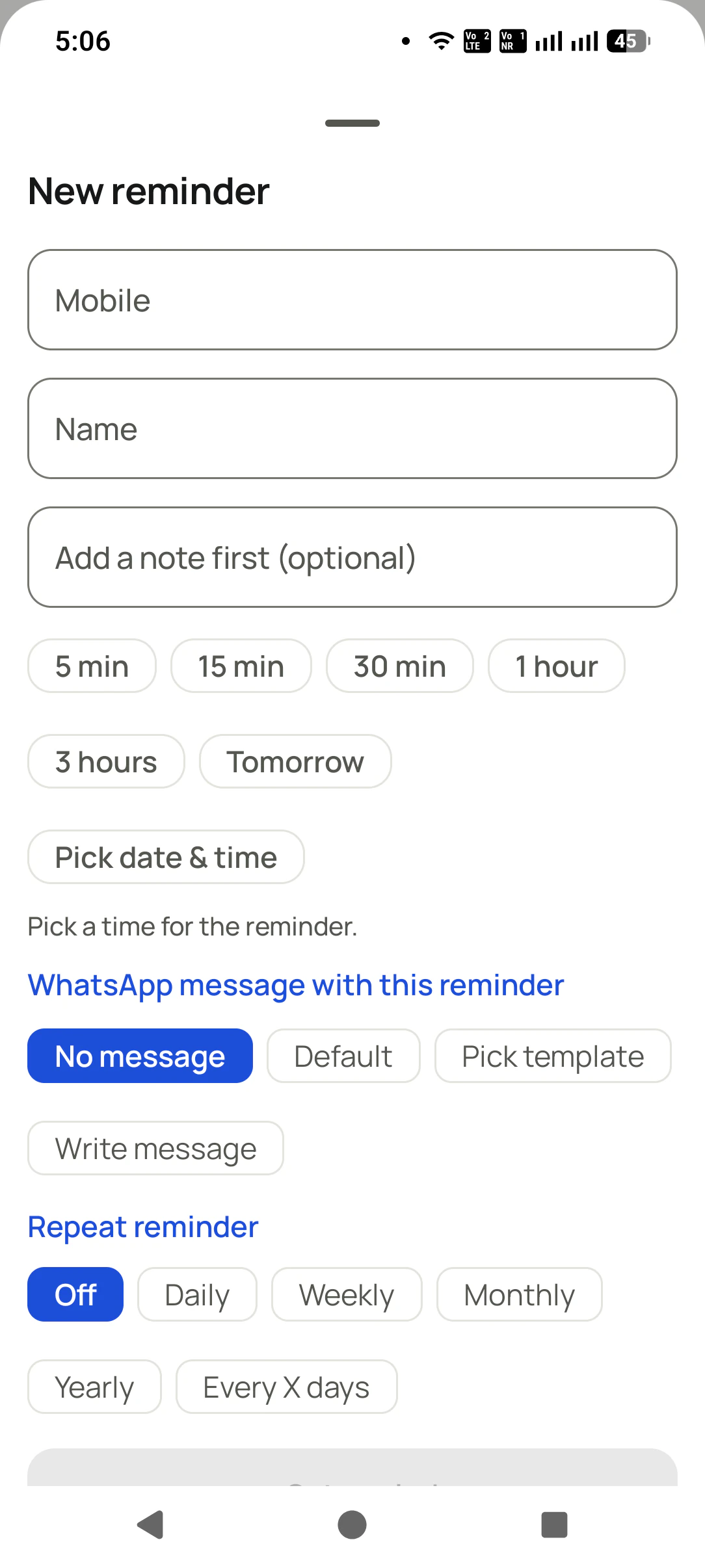The width and height of the screenshot is (705, 1568).
Task: Set repeat reminder to Off
Action: point(75,1294)
